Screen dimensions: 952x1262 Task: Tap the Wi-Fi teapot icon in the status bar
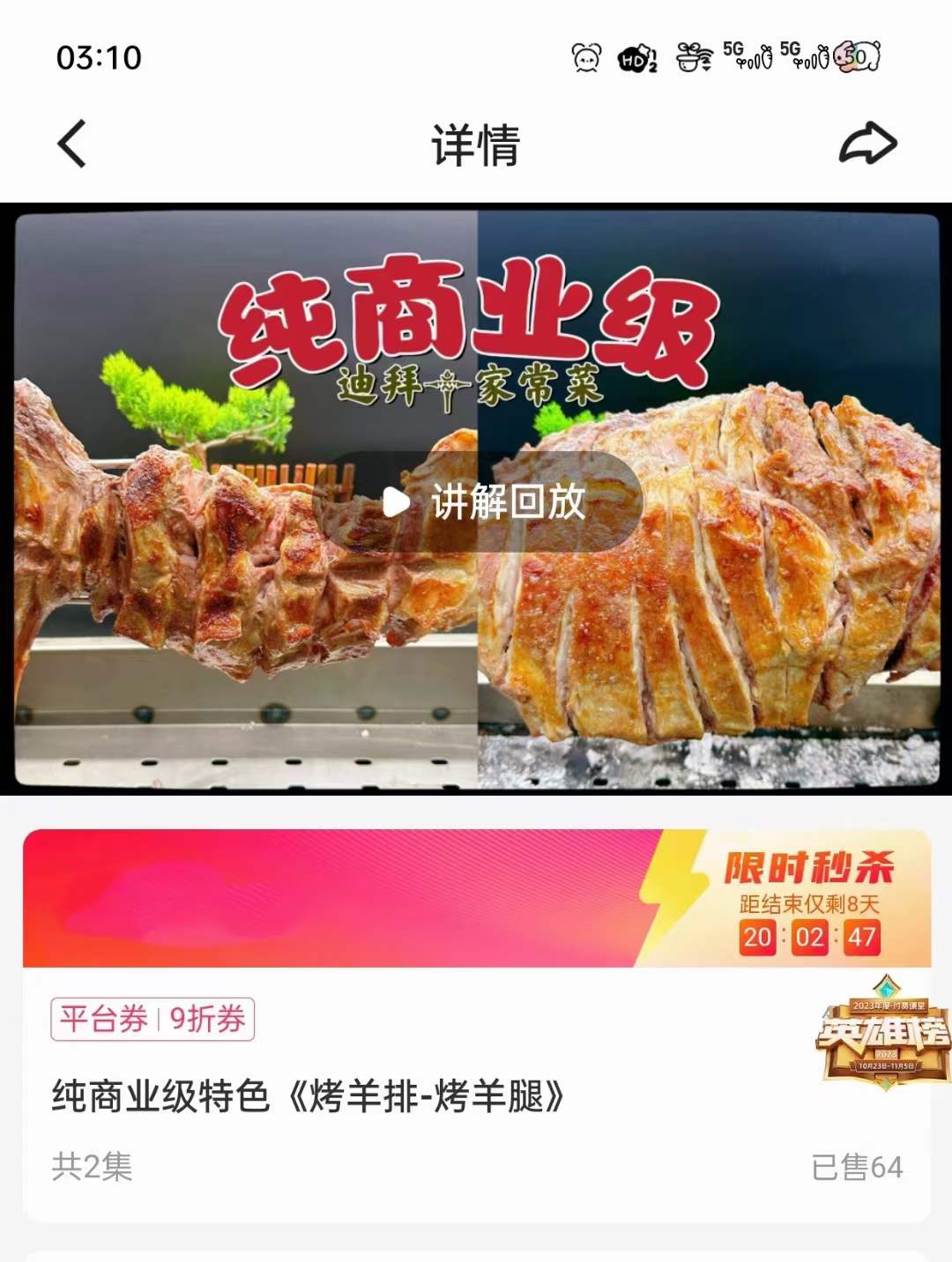tap(692, 56)
